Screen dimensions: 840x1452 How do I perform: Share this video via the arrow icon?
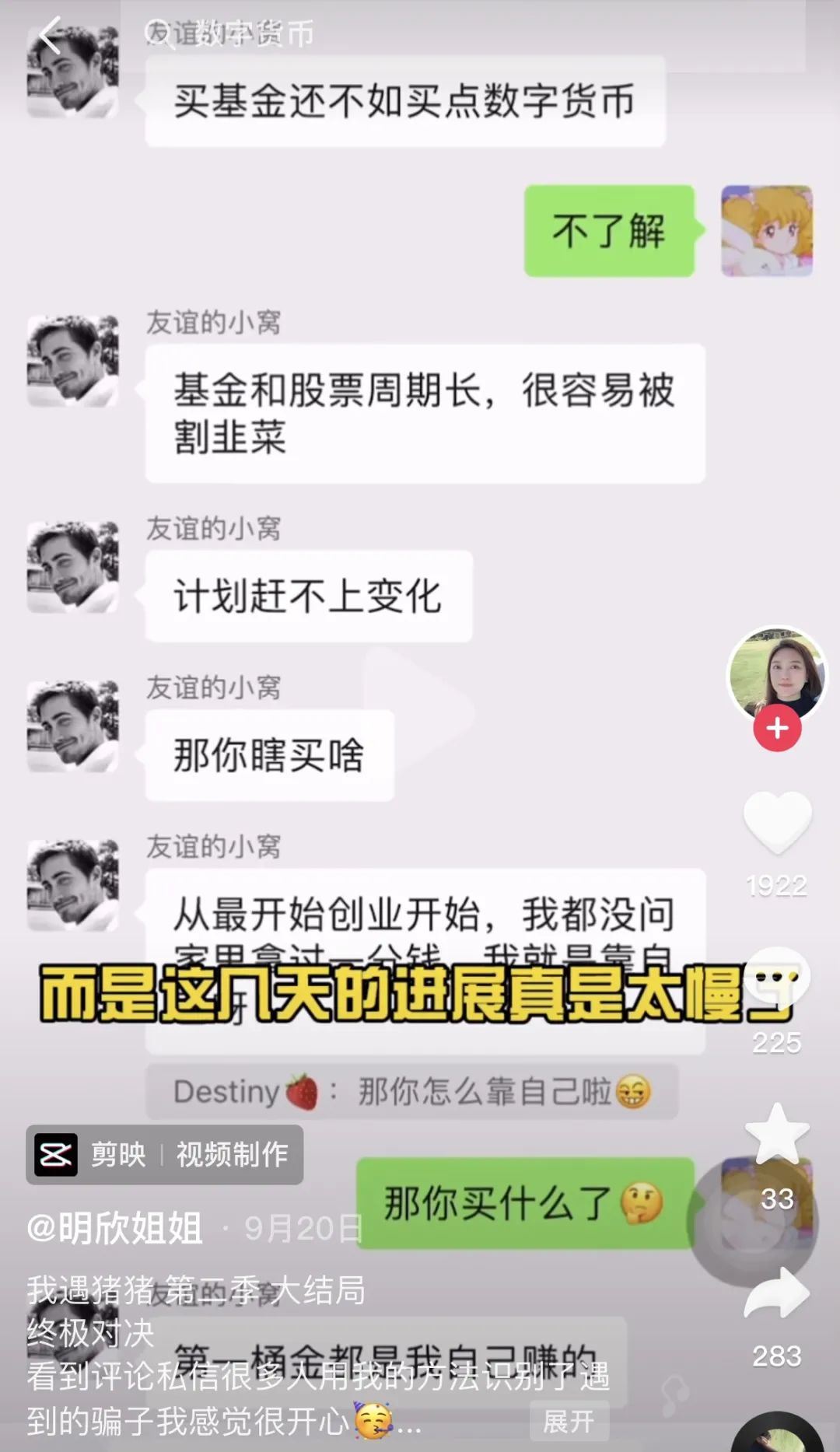point(777,1295)
